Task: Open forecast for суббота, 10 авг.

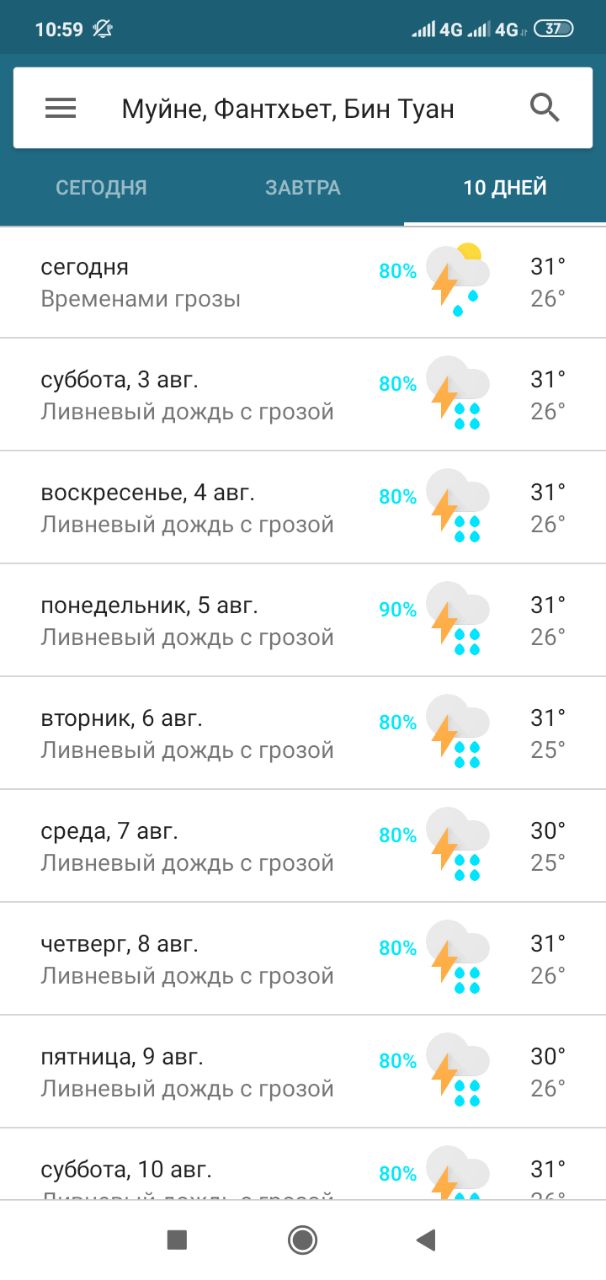Action: (x=303, y=1165)
